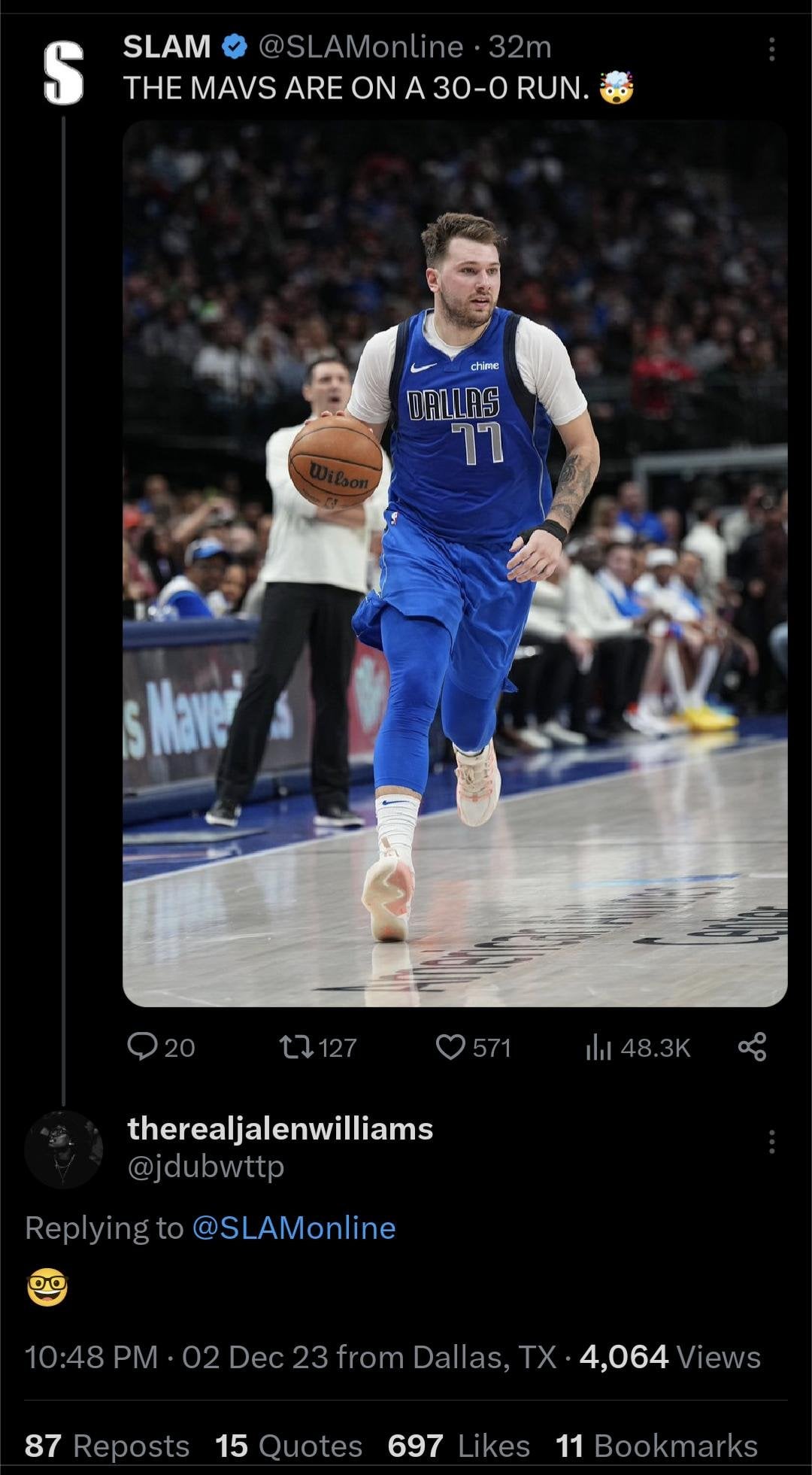Reply to SLAM's post via comment icon

(141, 1046)
